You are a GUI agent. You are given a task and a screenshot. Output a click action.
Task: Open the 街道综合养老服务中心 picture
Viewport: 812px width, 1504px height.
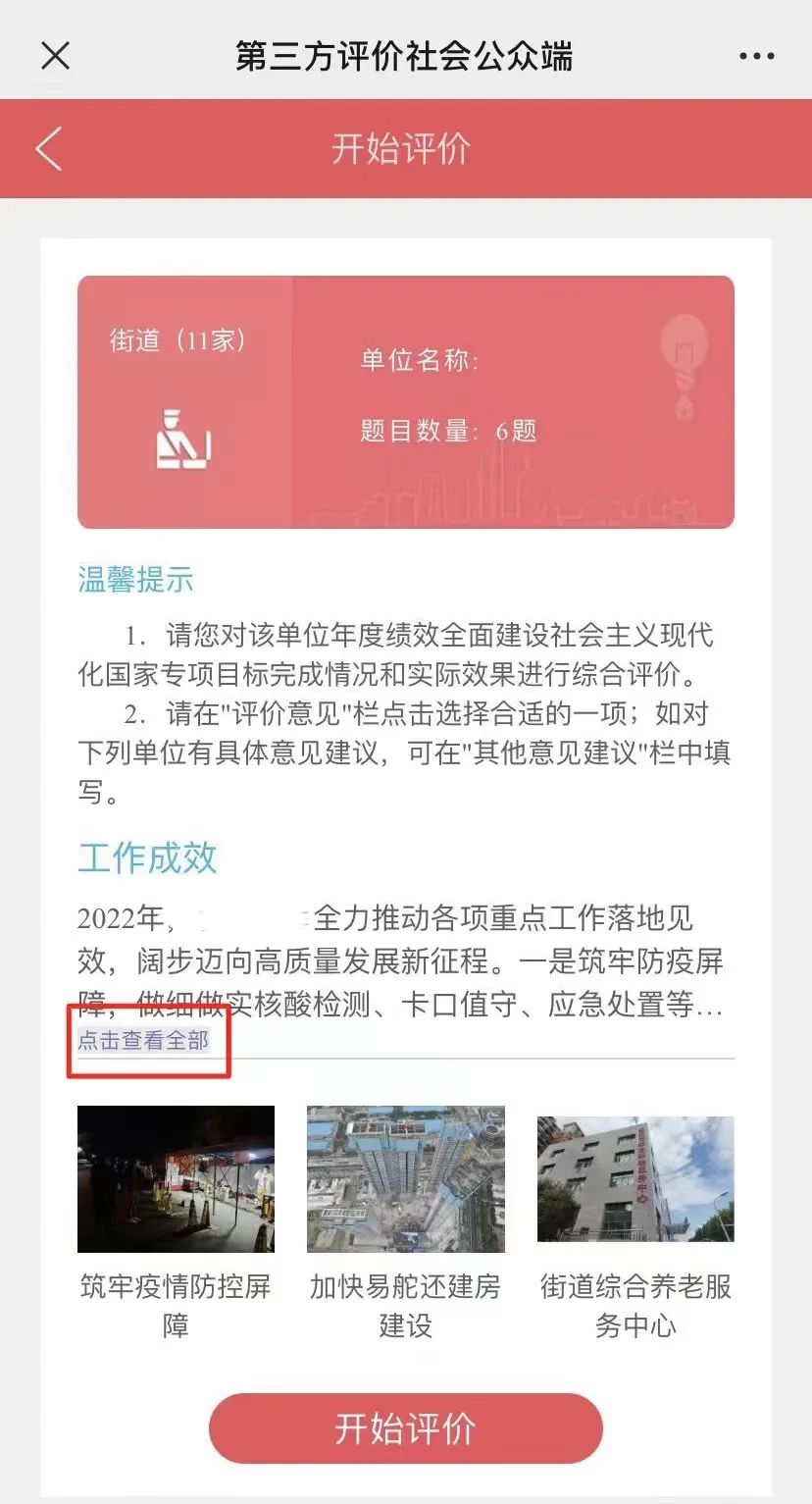click(x=635, y=1179)
